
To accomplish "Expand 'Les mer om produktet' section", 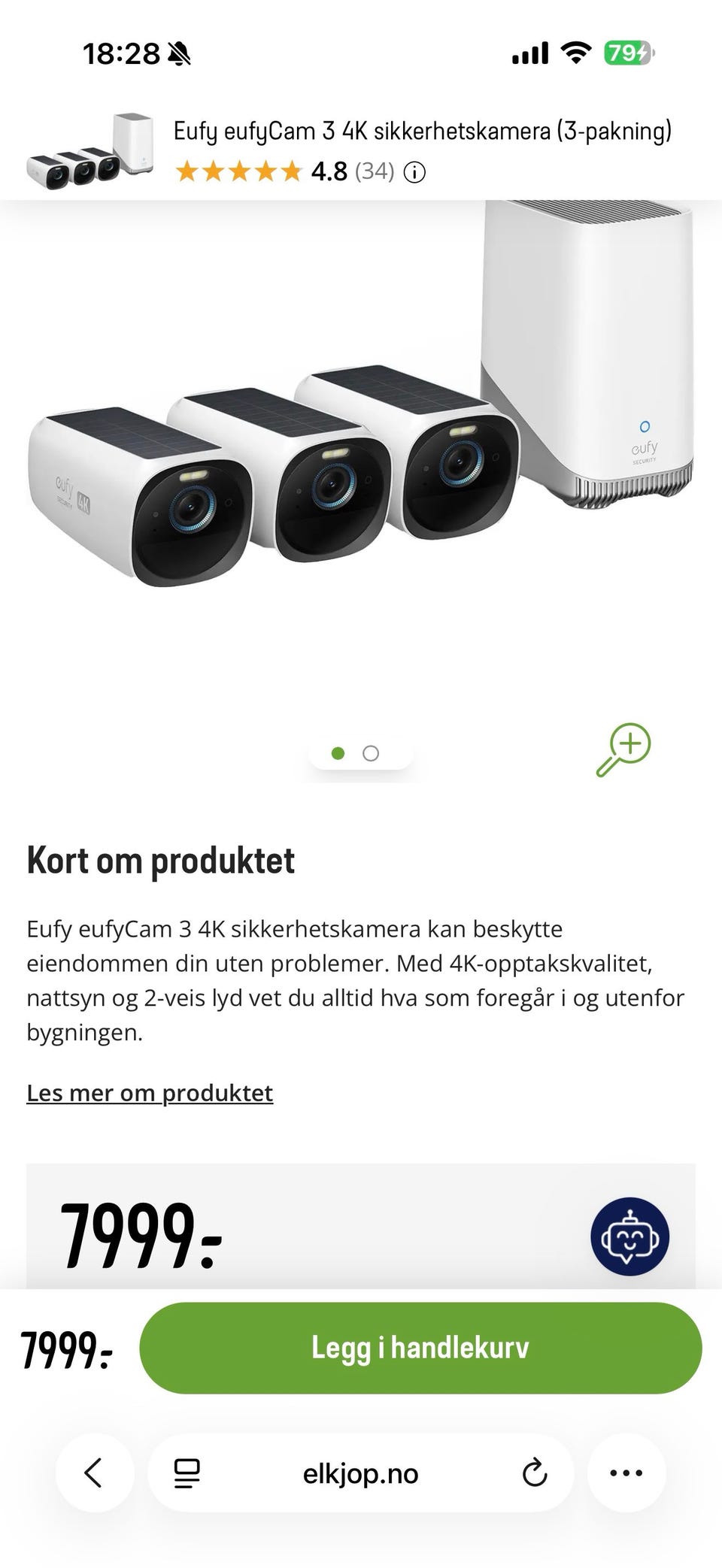I will pyautogui.click(x=150, y=1093).
